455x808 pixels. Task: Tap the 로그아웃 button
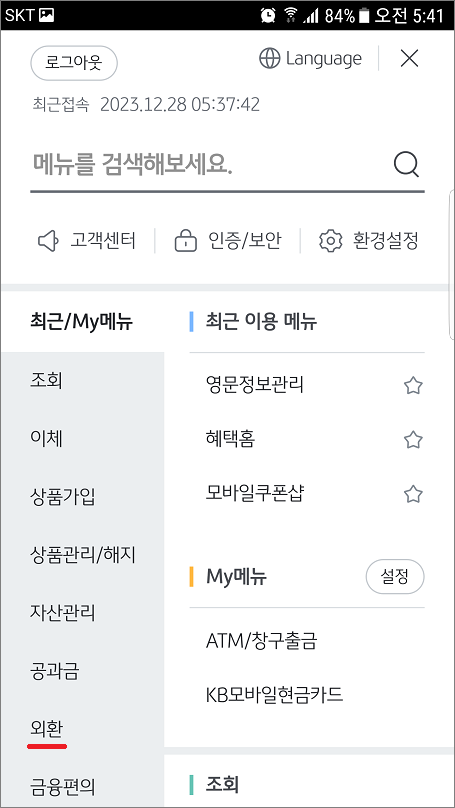(x=74, y=63)
